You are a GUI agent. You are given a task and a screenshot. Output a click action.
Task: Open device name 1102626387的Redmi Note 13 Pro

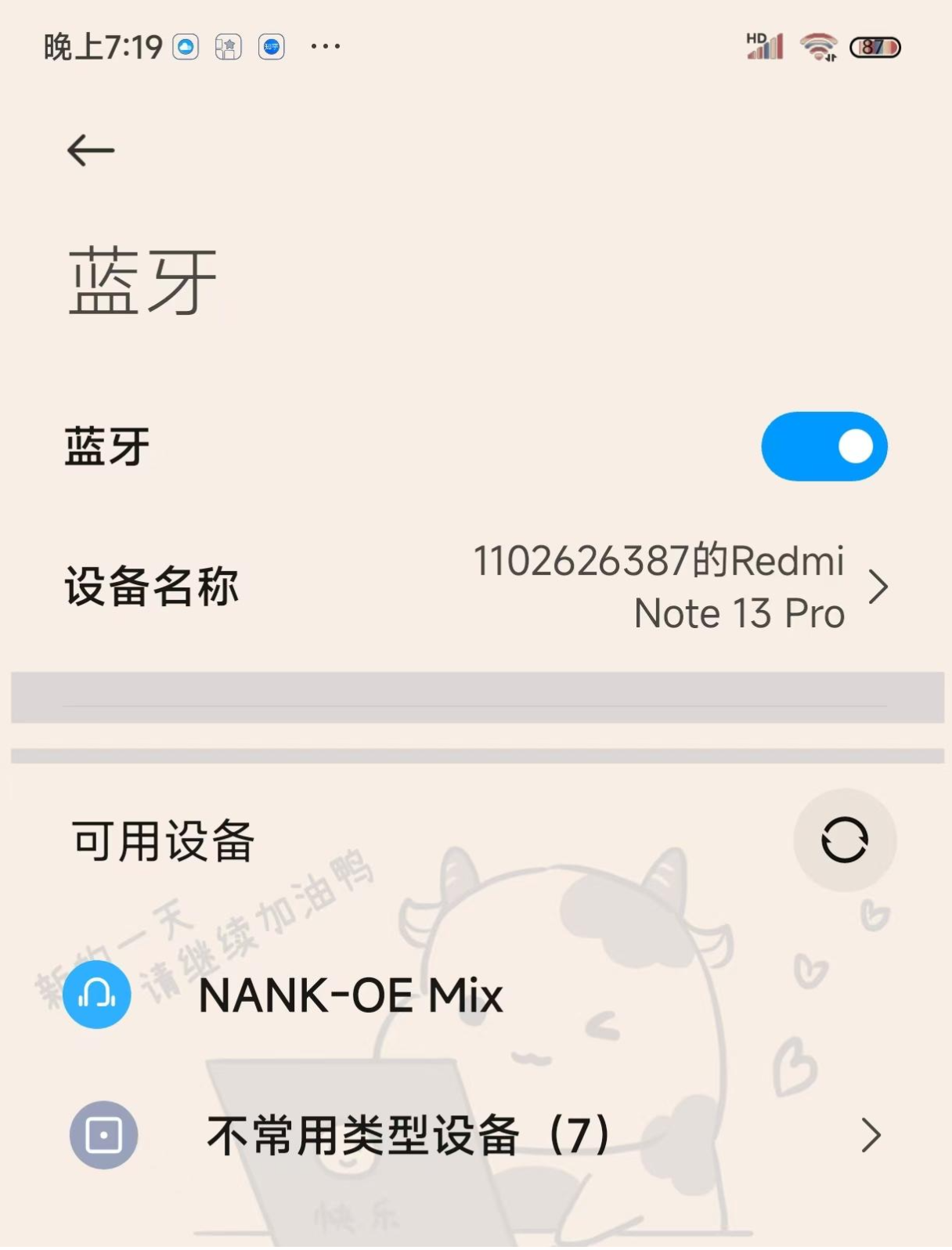(658, 584)
